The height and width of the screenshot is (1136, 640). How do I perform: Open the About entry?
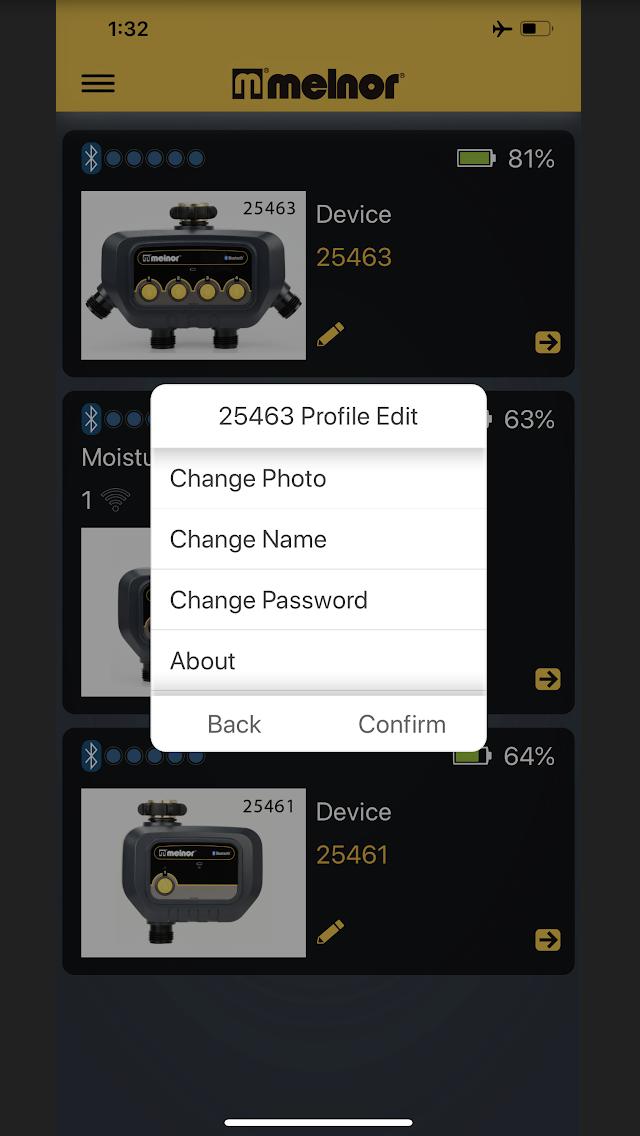tap(318, 661)
